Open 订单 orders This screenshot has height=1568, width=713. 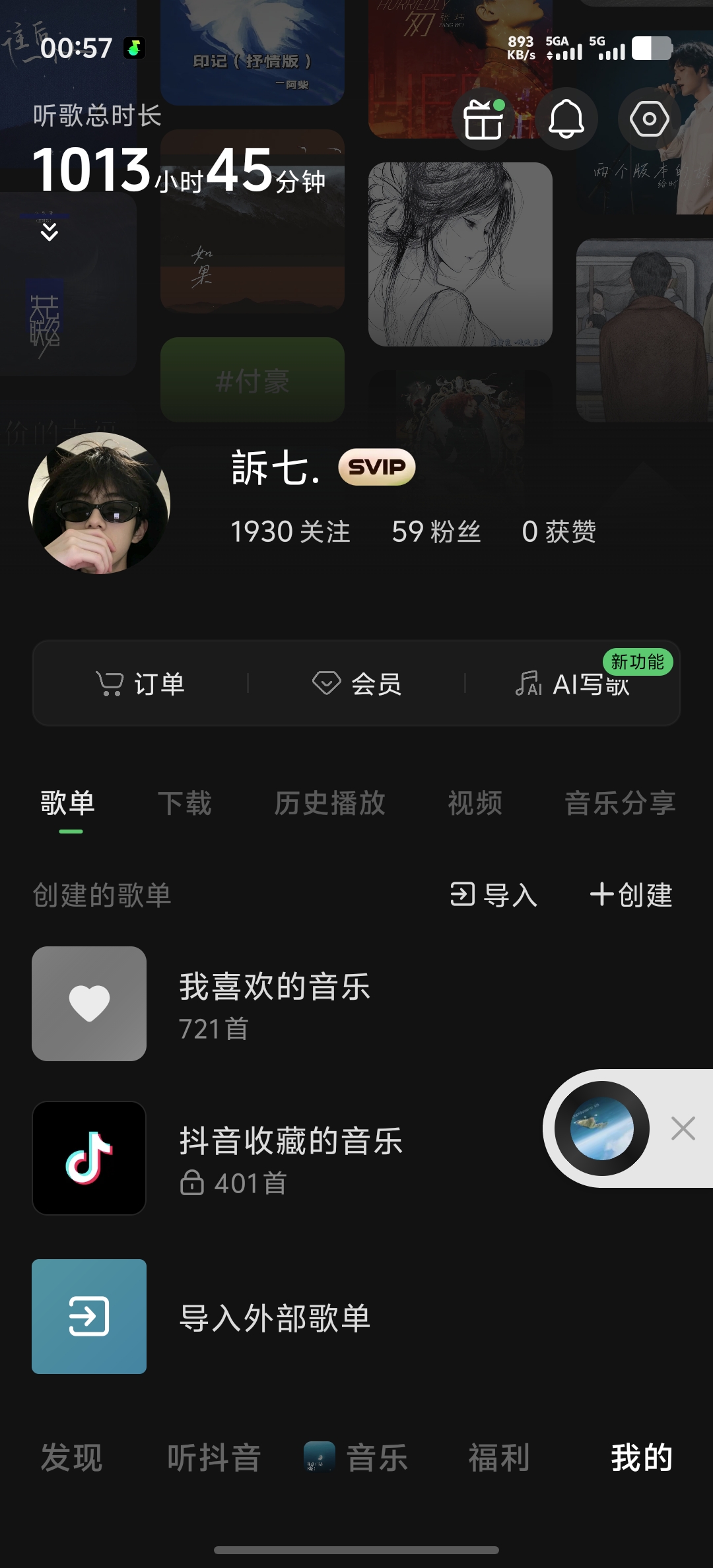click(x=140, y=684)
